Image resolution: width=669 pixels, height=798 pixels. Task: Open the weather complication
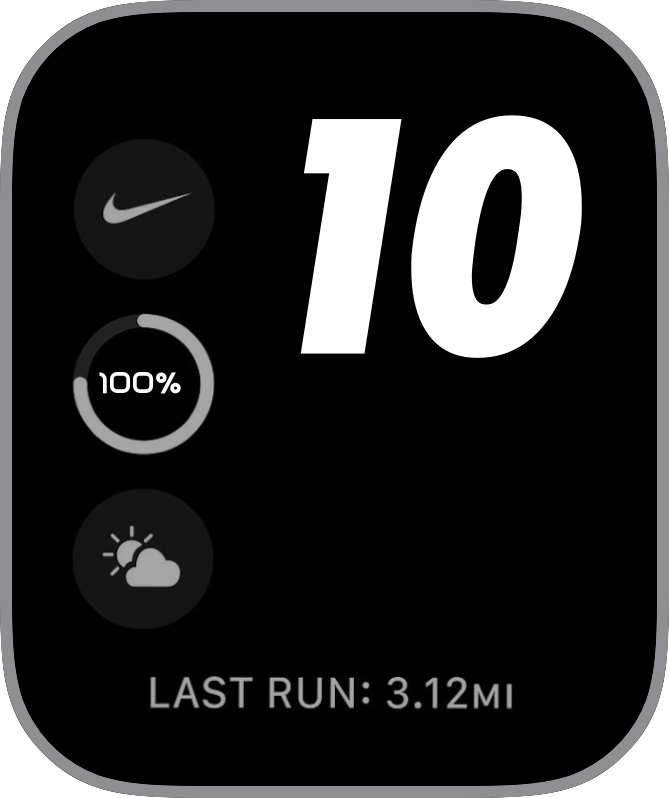pos(144,558)
